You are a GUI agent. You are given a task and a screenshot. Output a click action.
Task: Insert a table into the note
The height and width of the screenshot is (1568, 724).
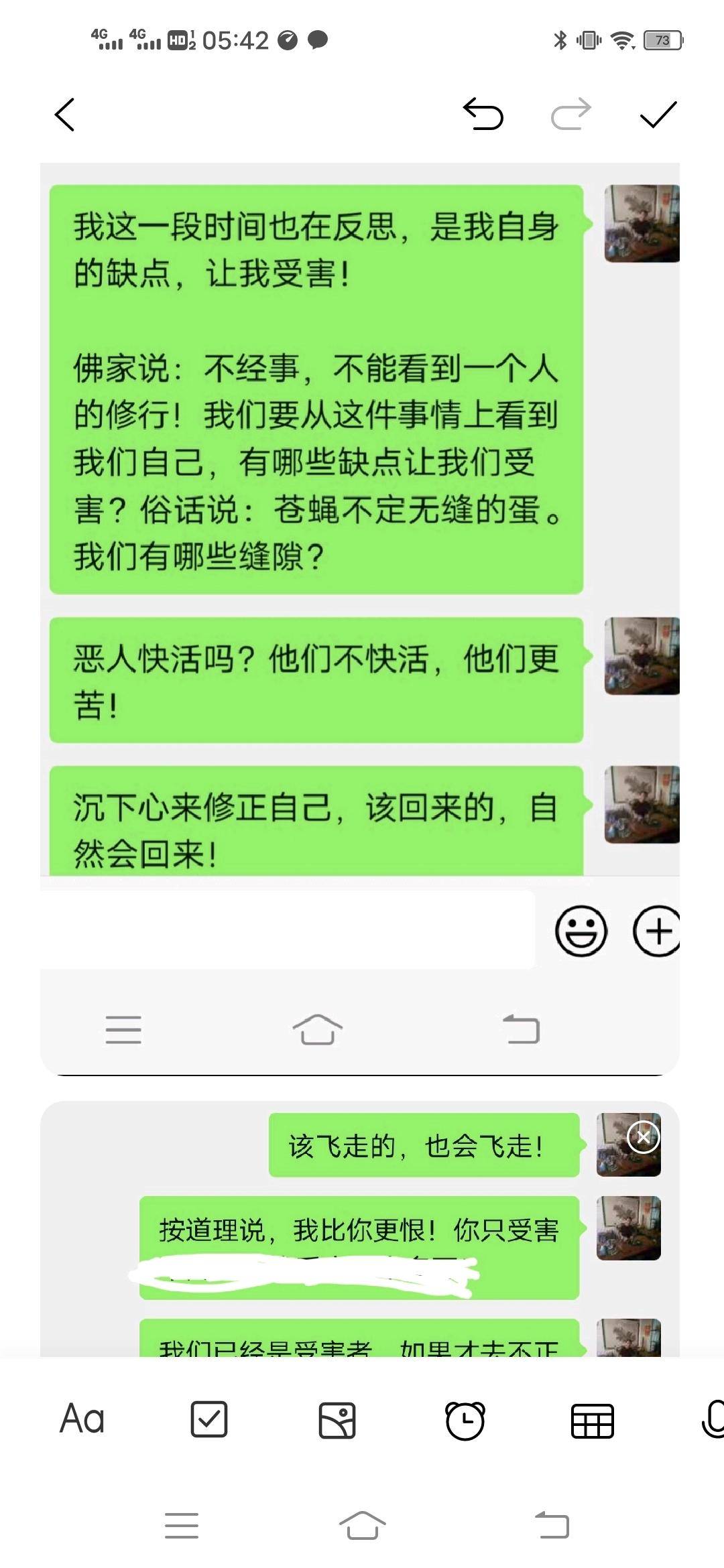click(592, 1420)
